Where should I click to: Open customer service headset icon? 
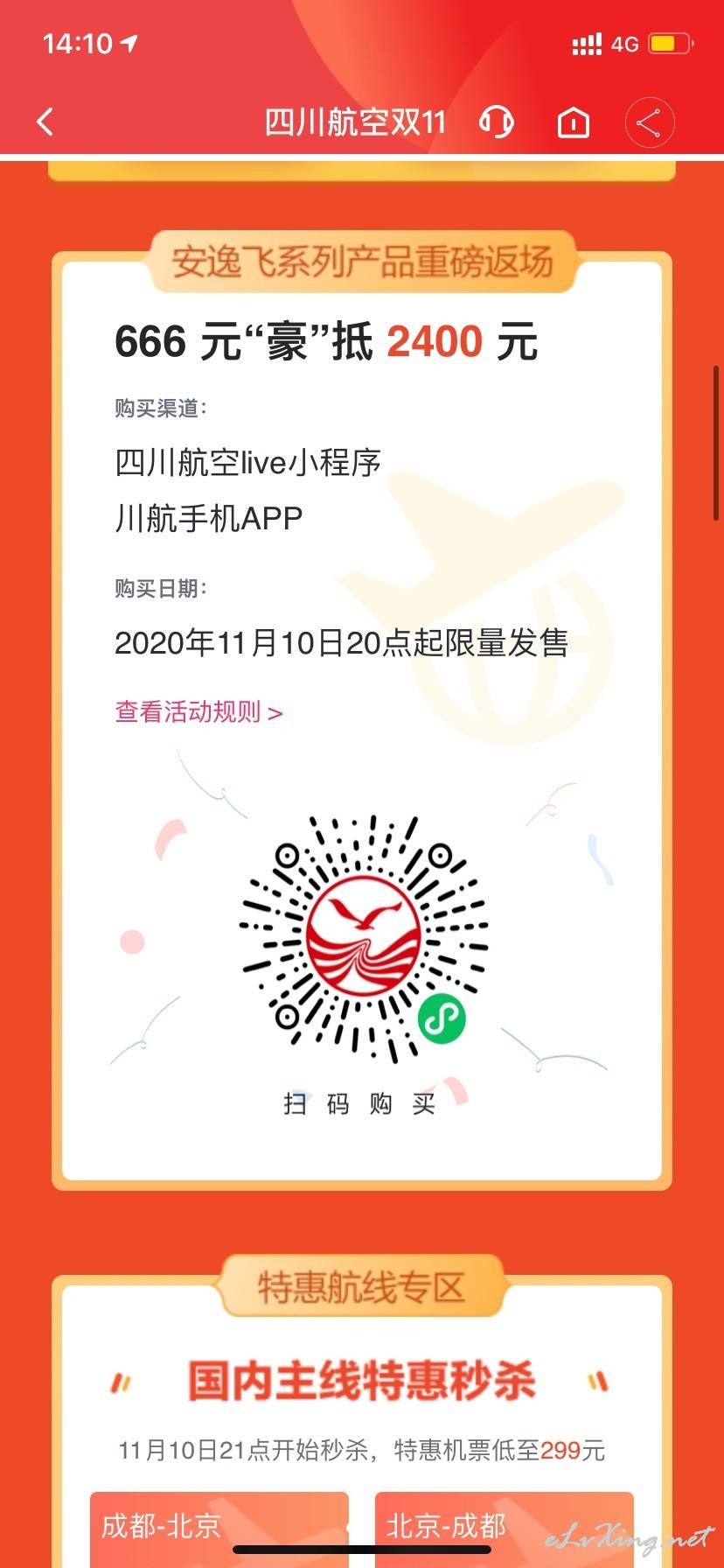[497, 122]
